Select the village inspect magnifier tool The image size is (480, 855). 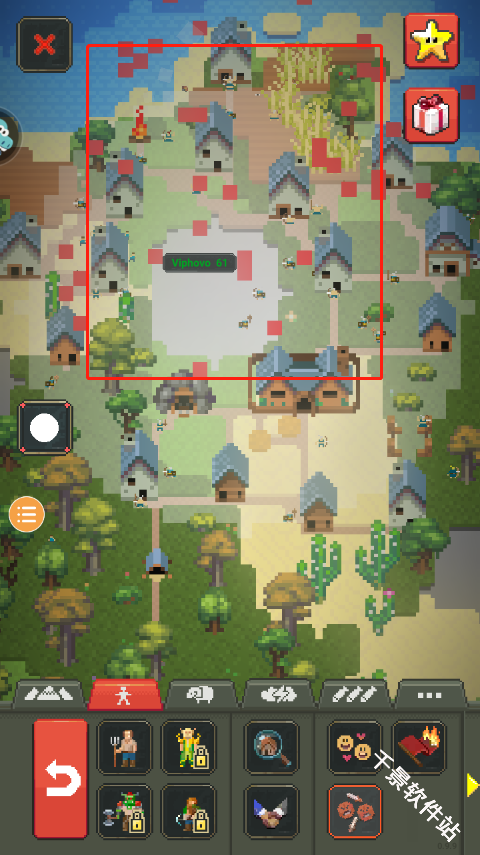click(271, 748)
